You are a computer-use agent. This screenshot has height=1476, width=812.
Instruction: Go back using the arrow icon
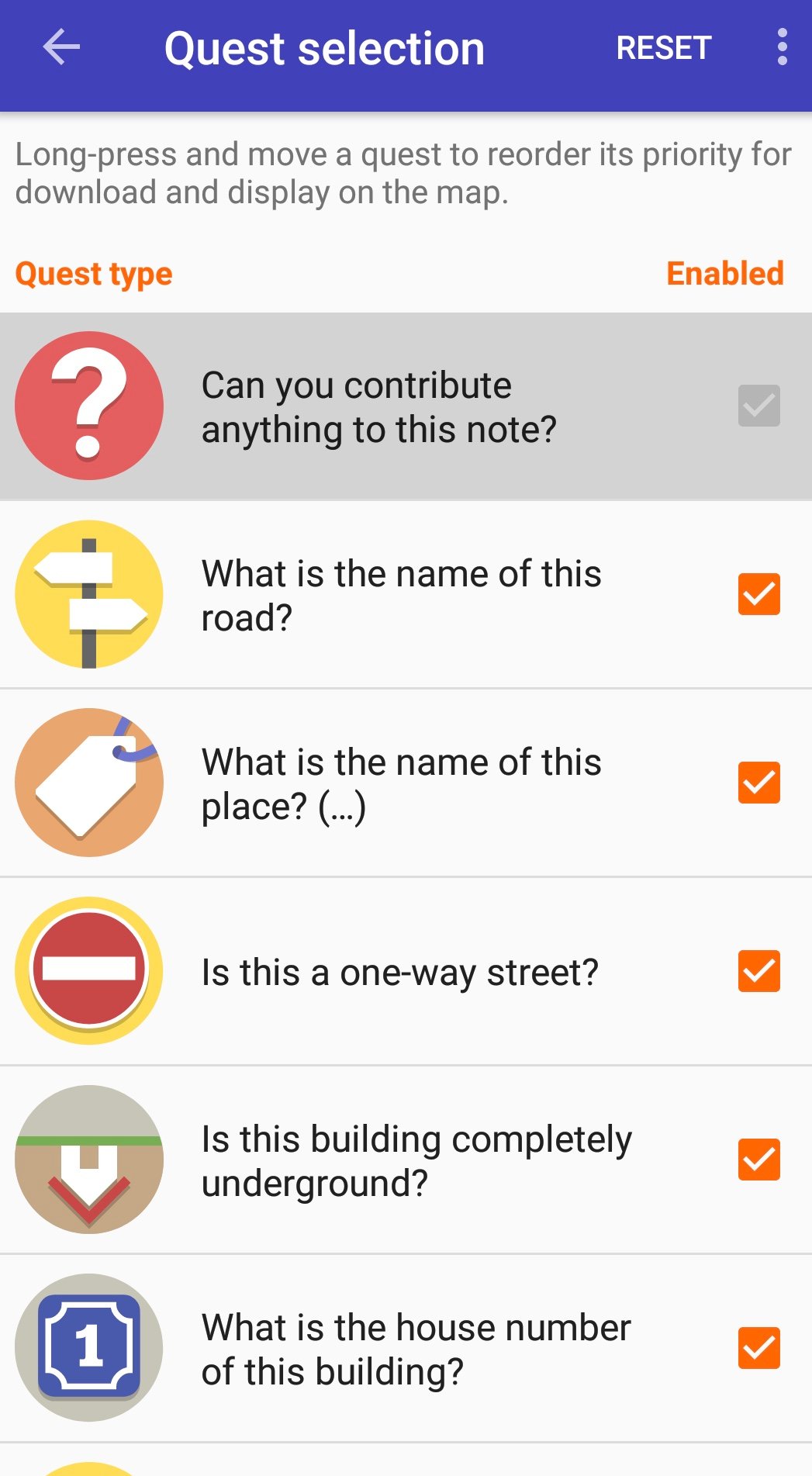(61, 48)
